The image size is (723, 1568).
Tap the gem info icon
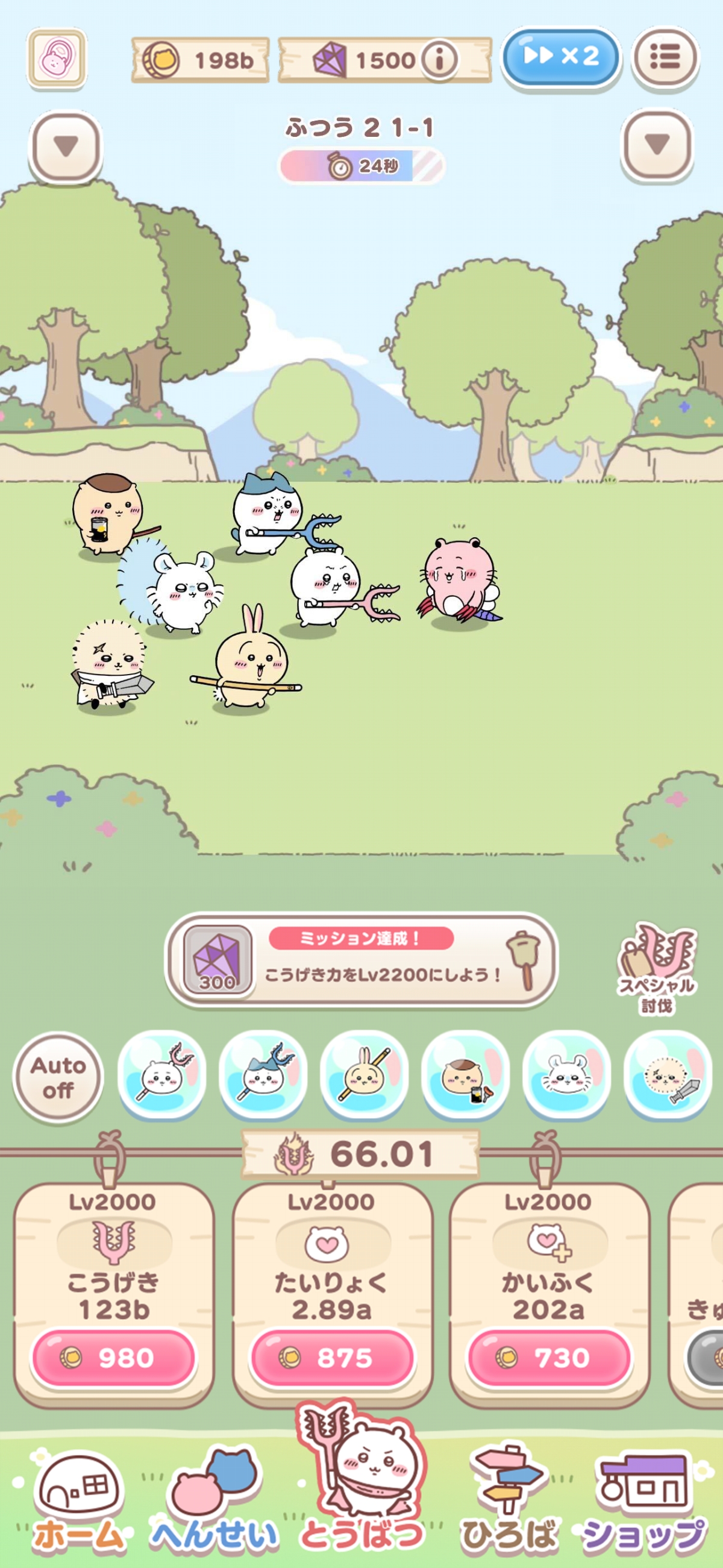point(439,60)
